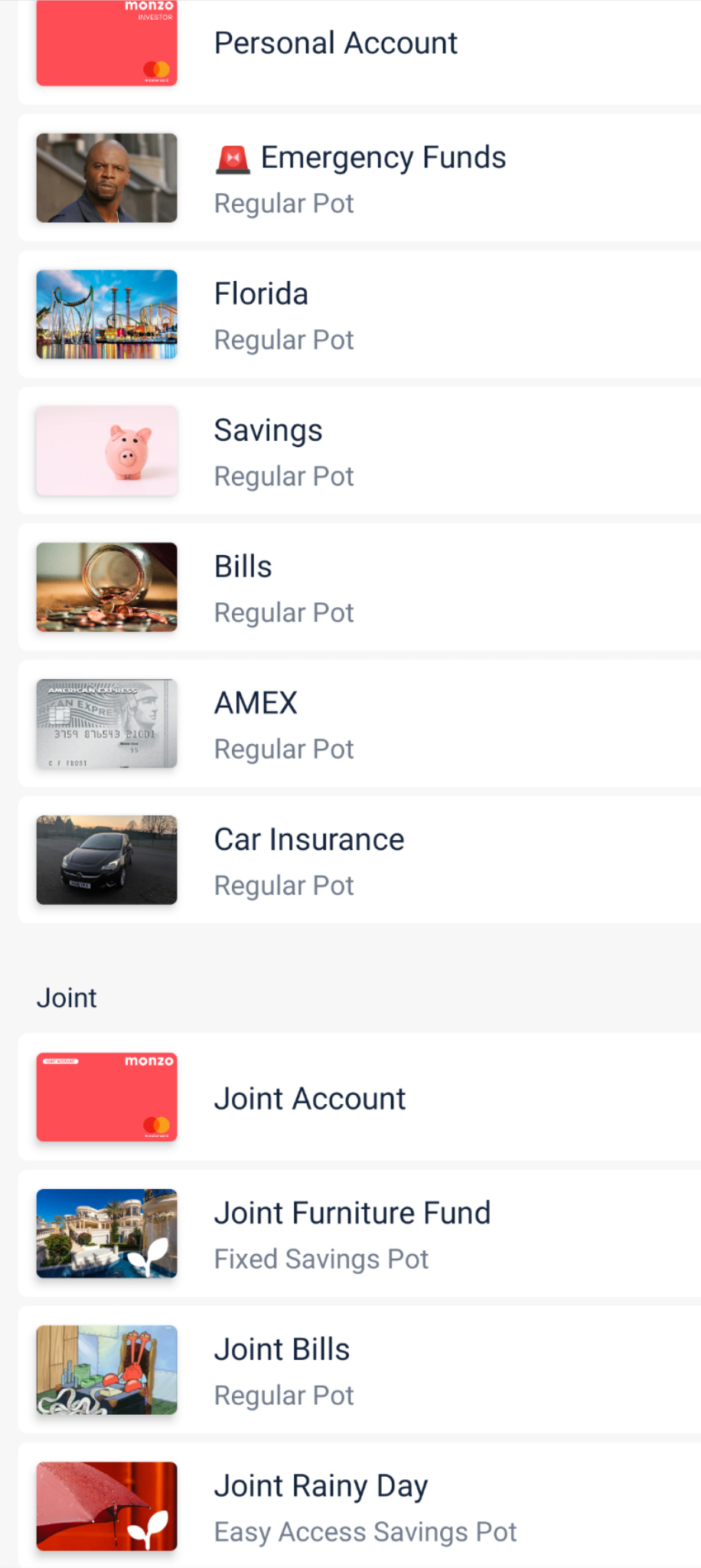
Task: Open the Joint Rainy Day pot
Action: tap(360, 1506)
